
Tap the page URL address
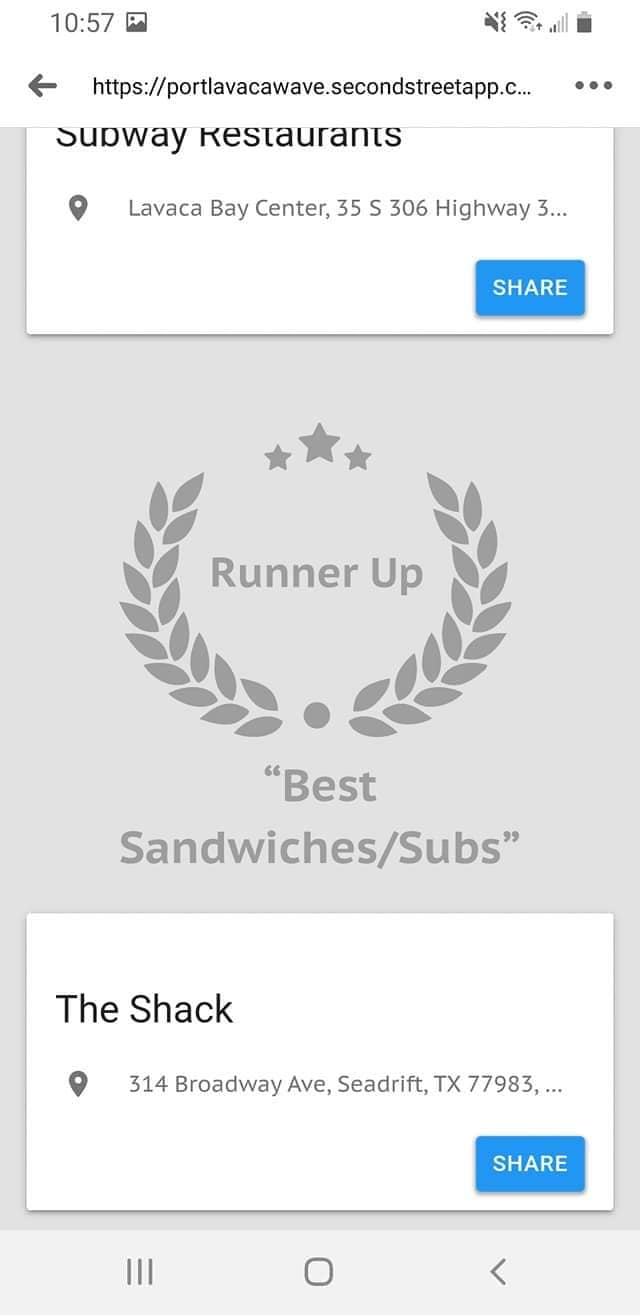[311, 86]
